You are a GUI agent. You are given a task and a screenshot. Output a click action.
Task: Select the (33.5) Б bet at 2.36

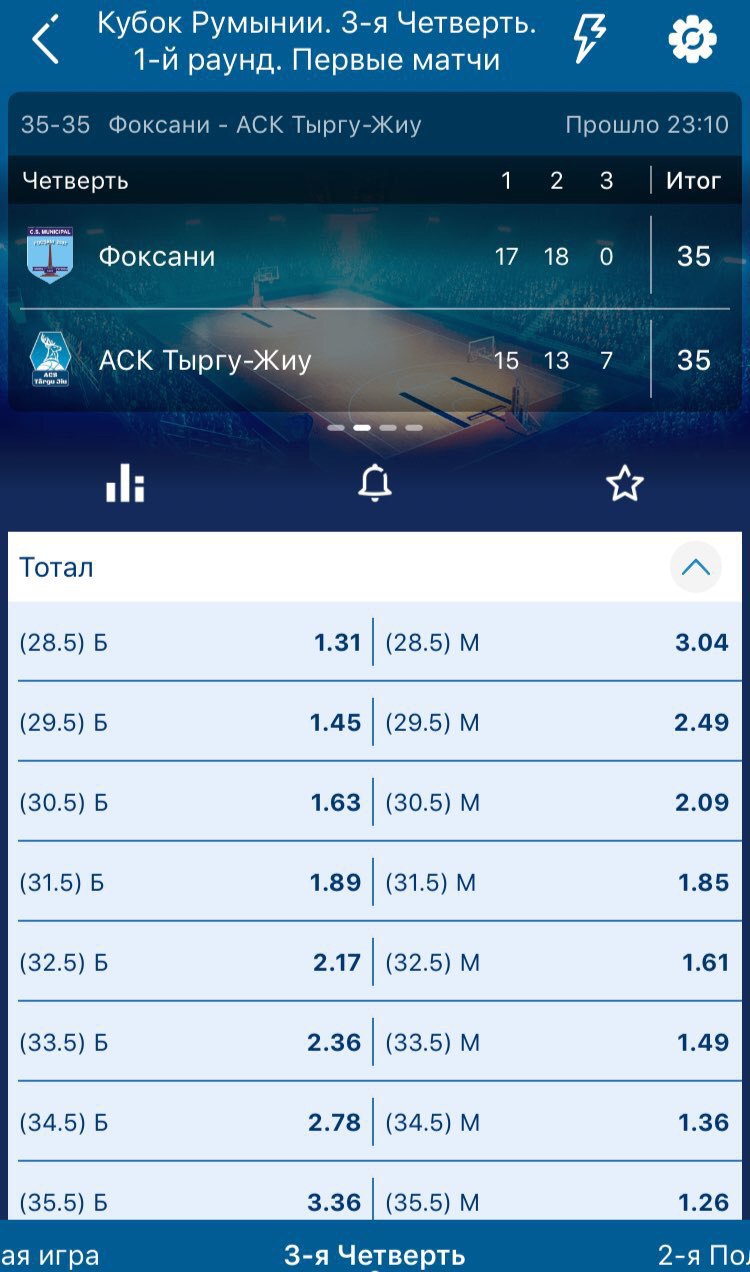191,1042
